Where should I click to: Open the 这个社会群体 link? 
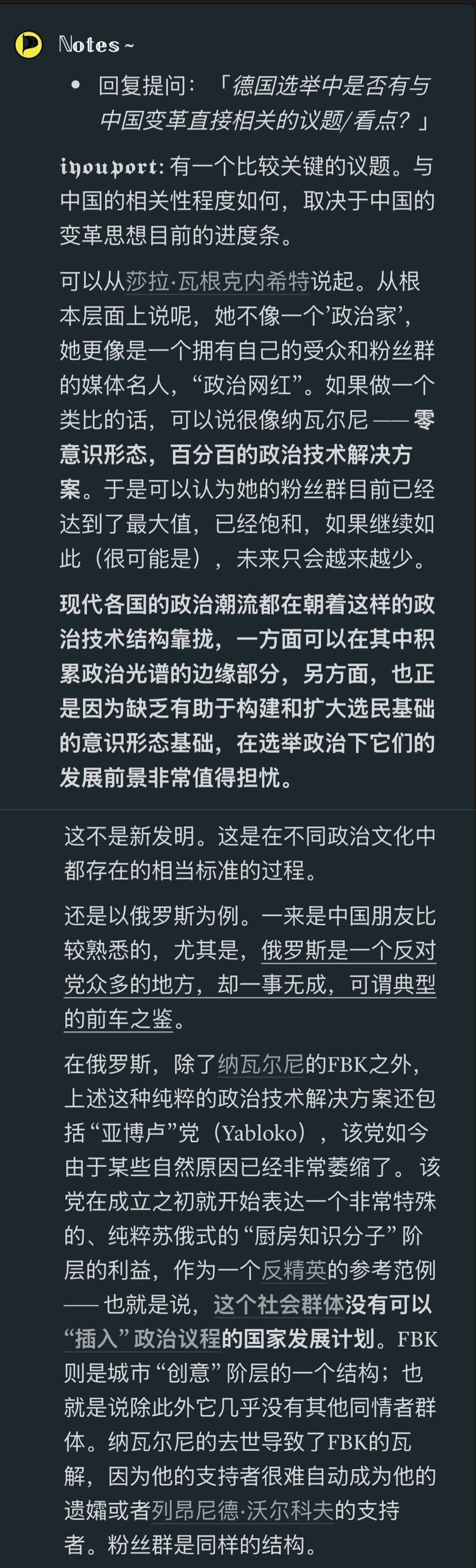pos(278,1304)
